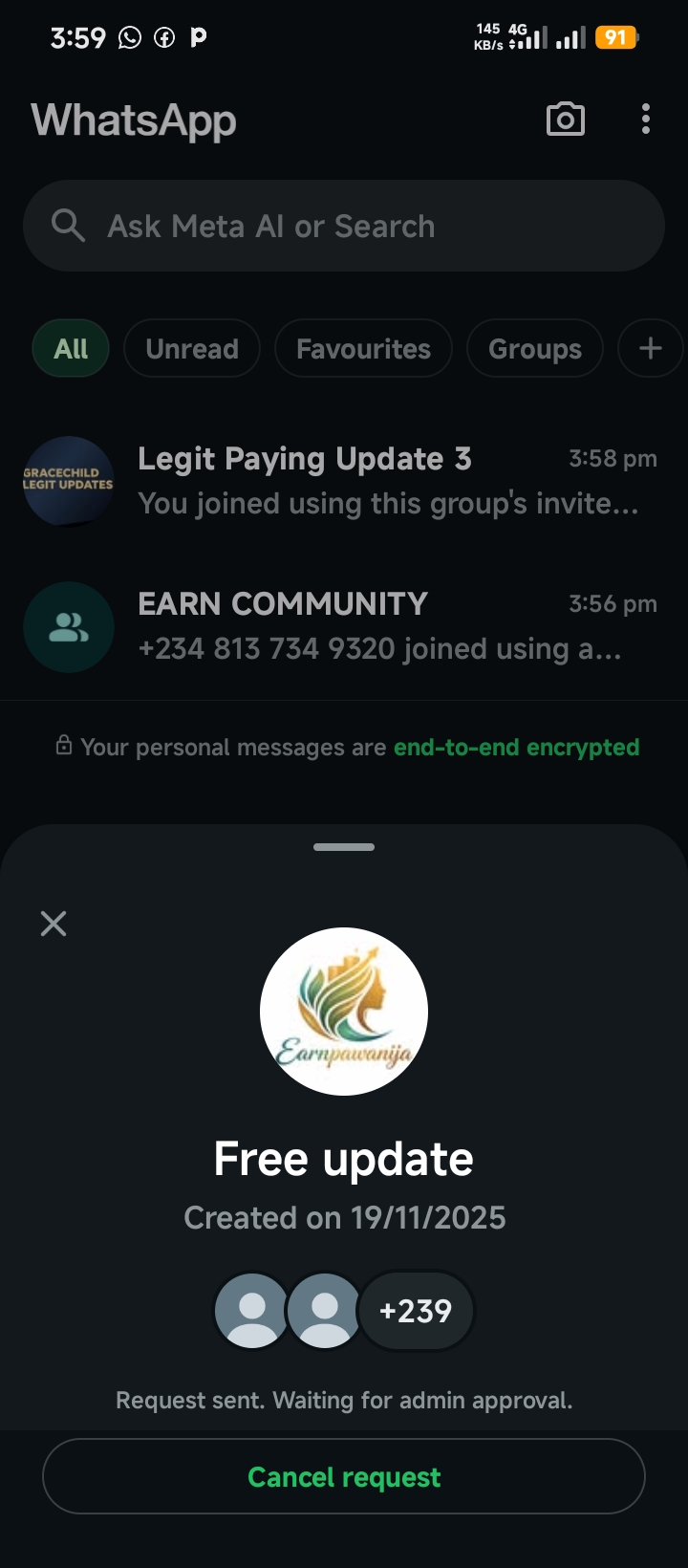Switch to the Unread filter
Screen dimensions: 688x1568
point(192,349)
